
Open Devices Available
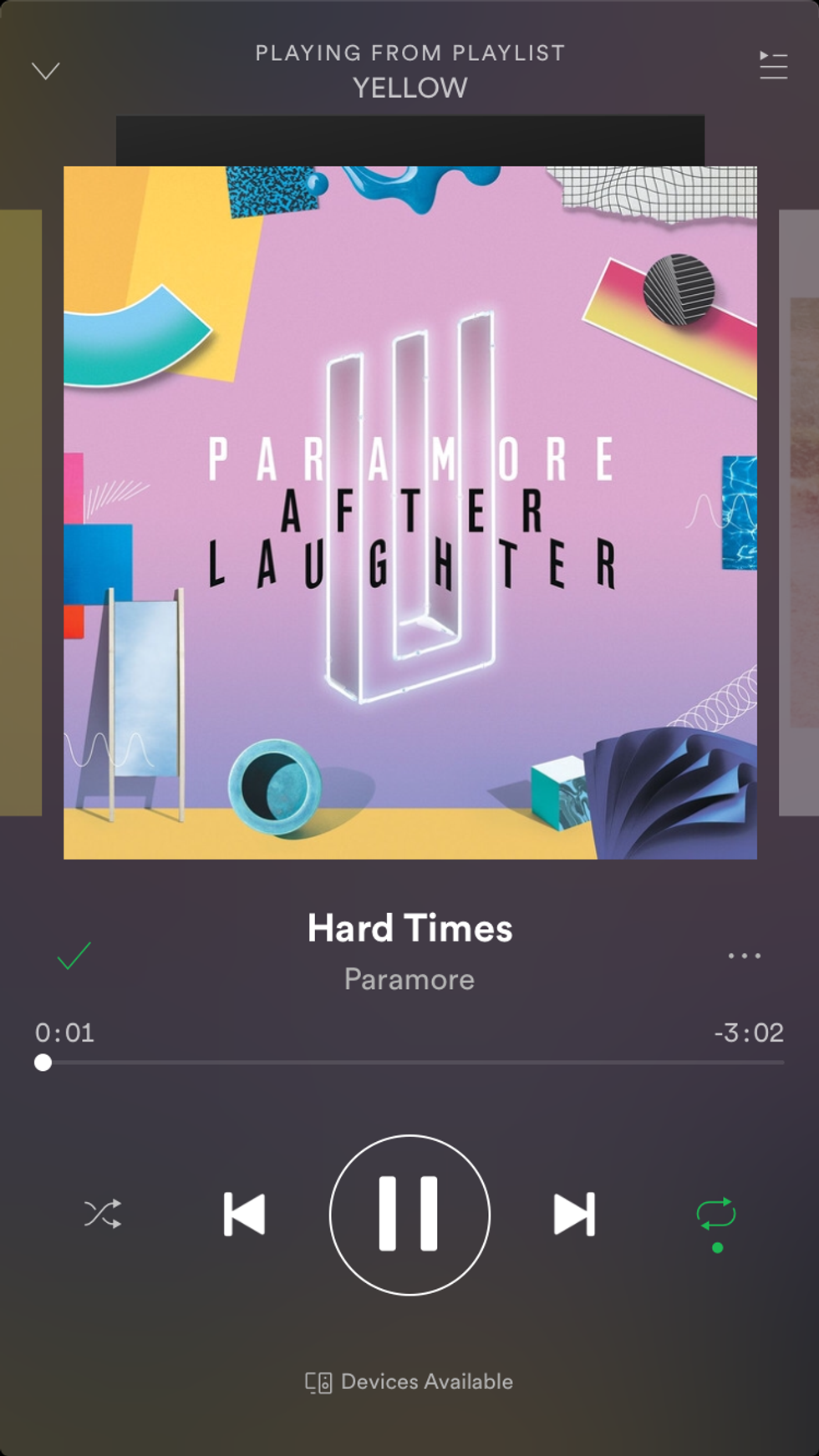(x=409, y=1382)
